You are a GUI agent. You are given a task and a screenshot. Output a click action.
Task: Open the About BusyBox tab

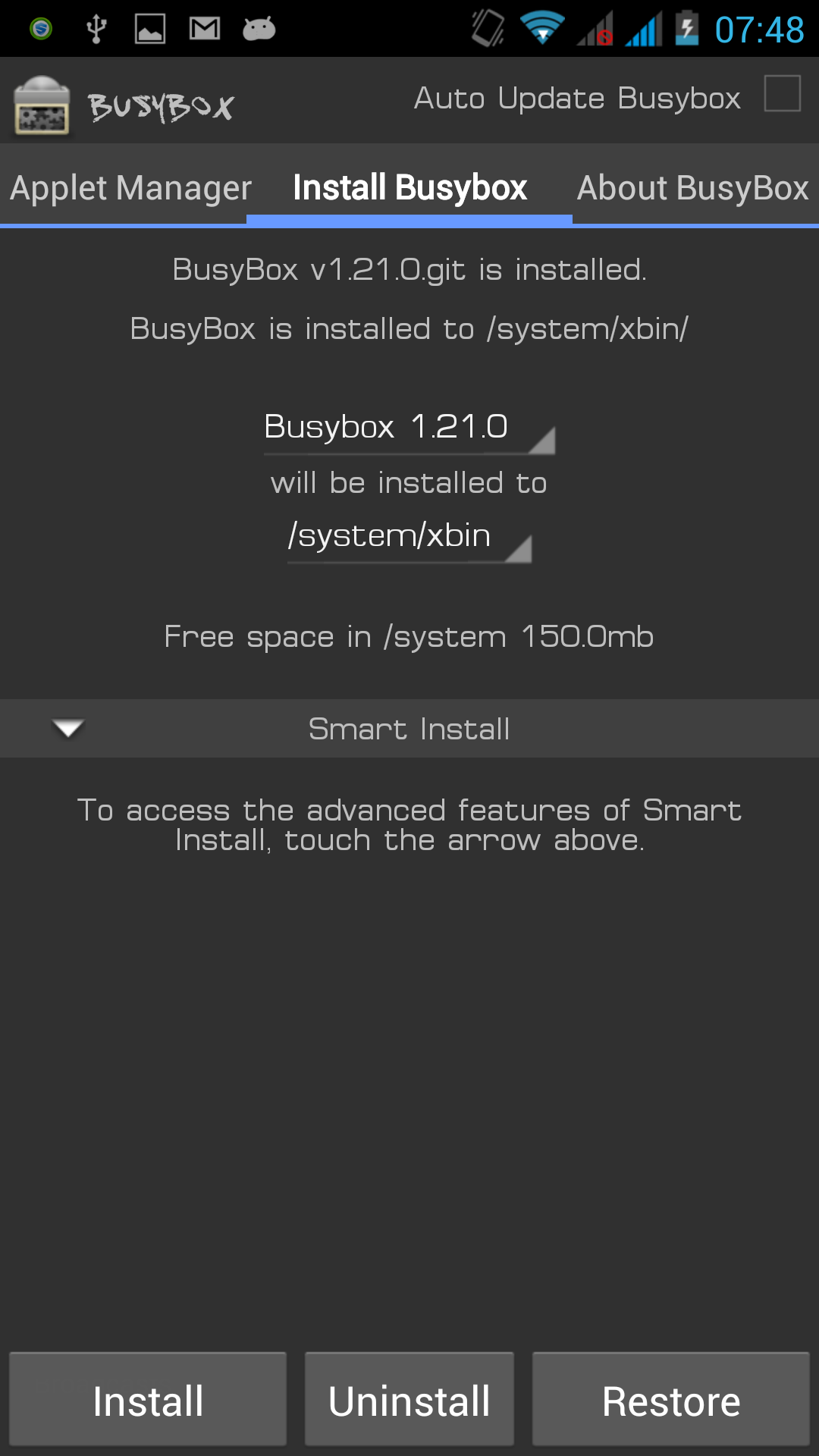pyautogui.click(x=693, y=187)
